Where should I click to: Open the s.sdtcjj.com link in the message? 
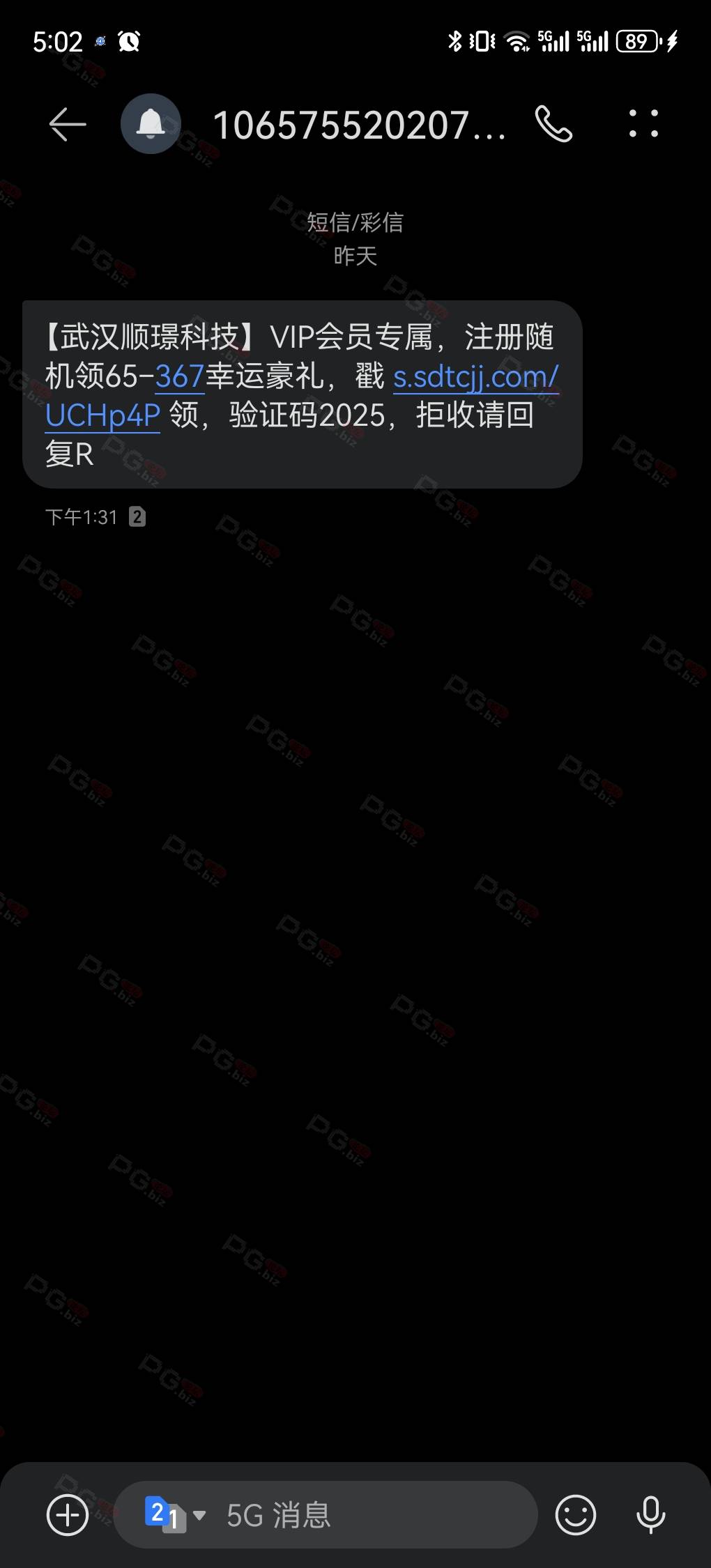(x=475, y=377)
